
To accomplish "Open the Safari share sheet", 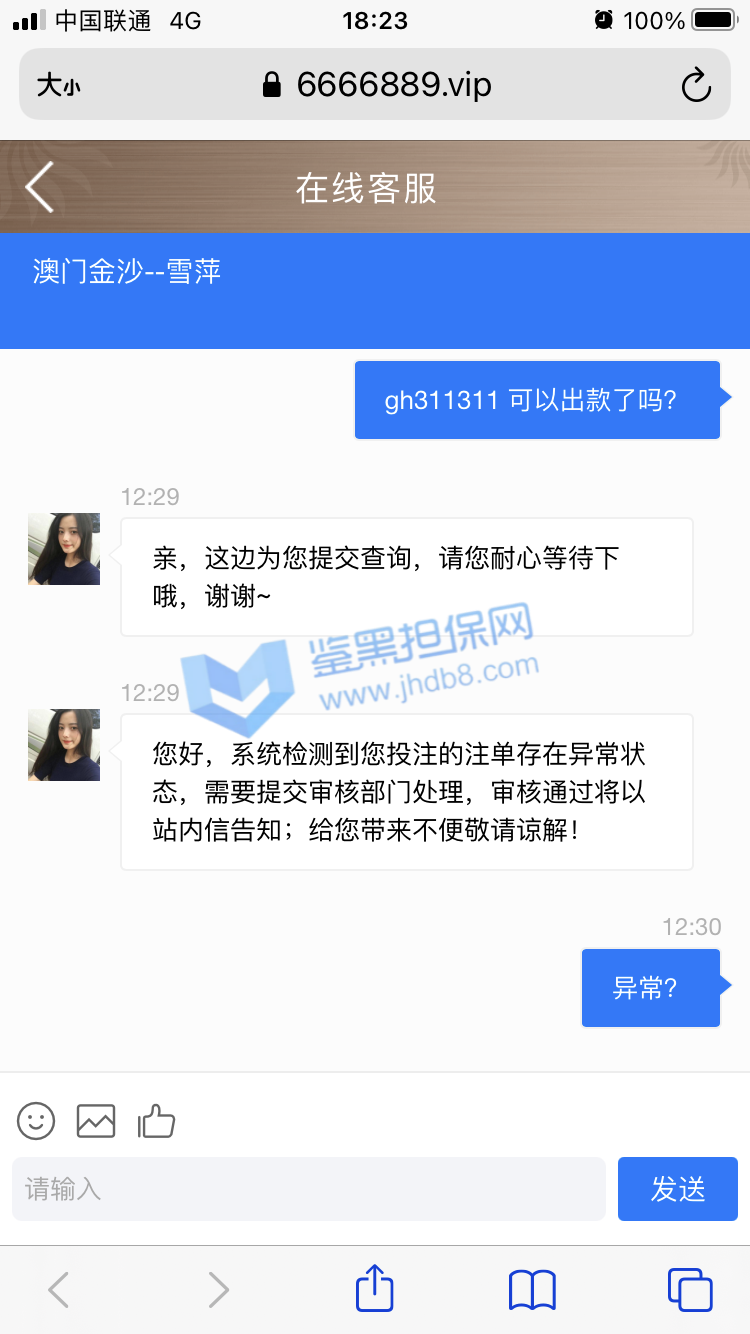I will [x=375, y=1289].
